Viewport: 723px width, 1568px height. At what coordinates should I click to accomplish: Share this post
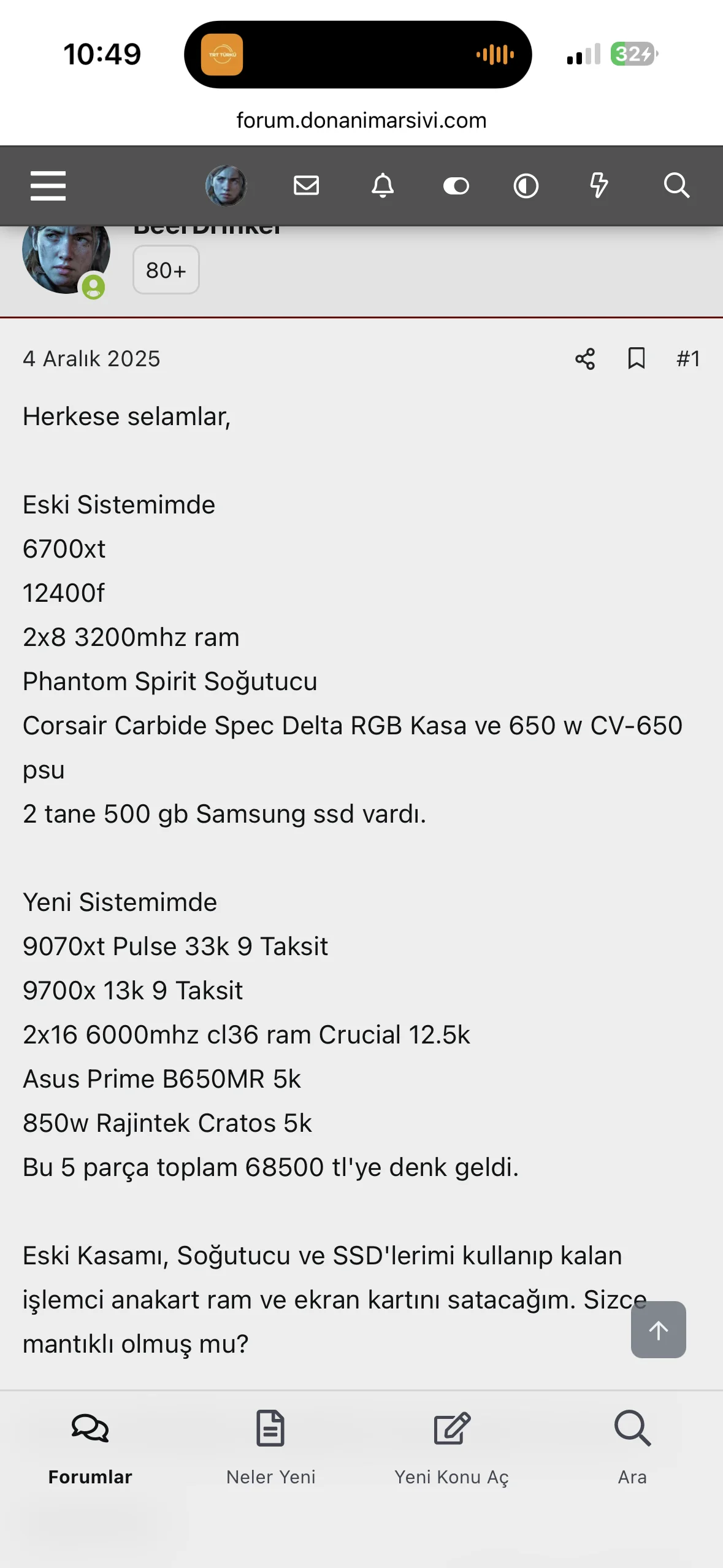coord(585,359)
